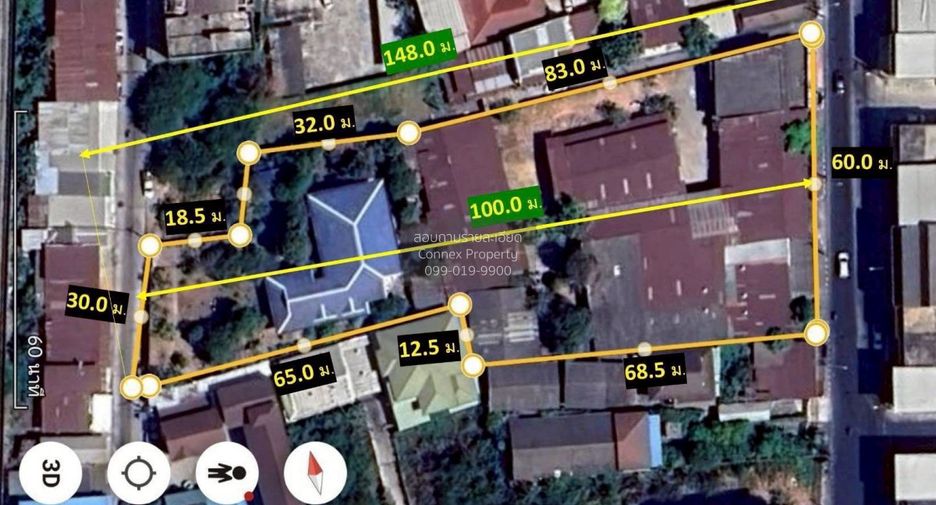Center the map on my location
This screenshot has width=936, height=505.
click(x=138, y=473)
